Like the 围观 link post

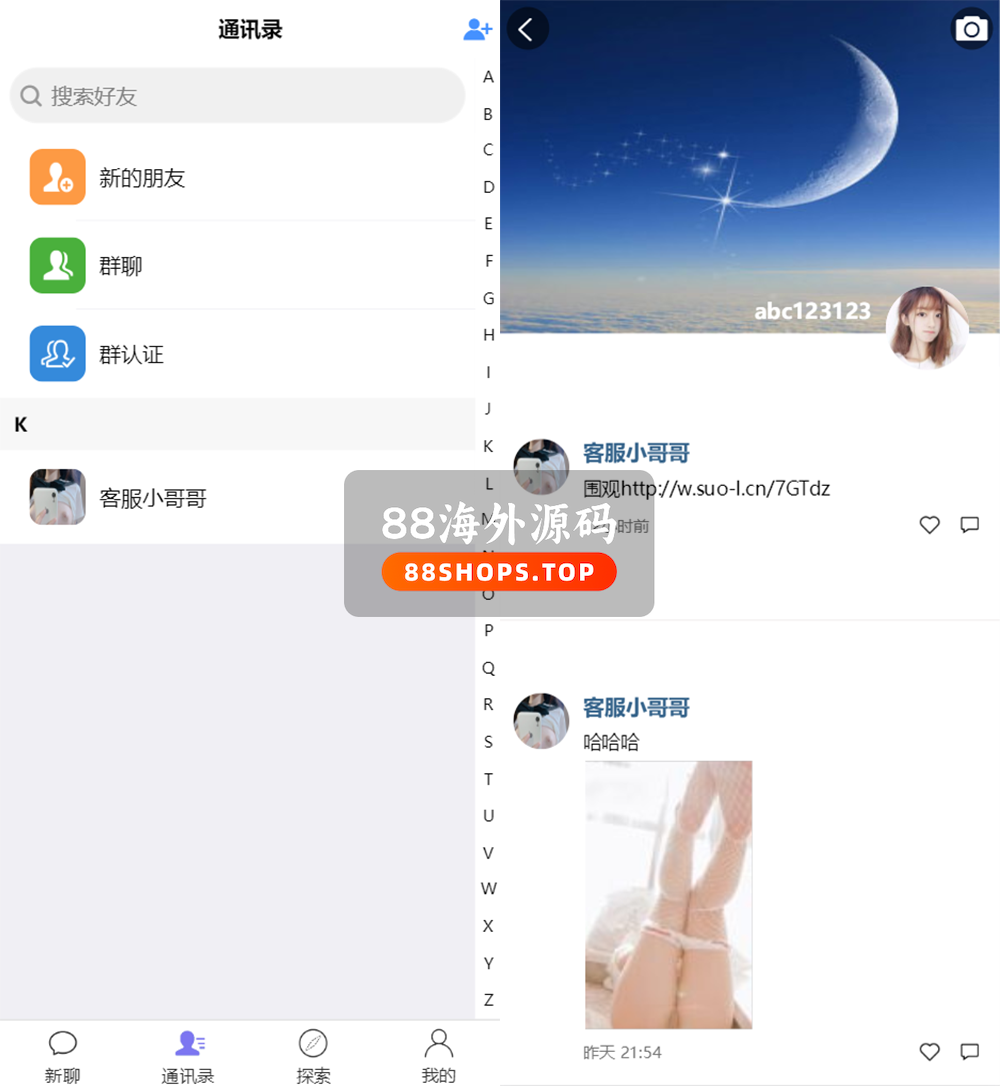click(x=930, y=525)
